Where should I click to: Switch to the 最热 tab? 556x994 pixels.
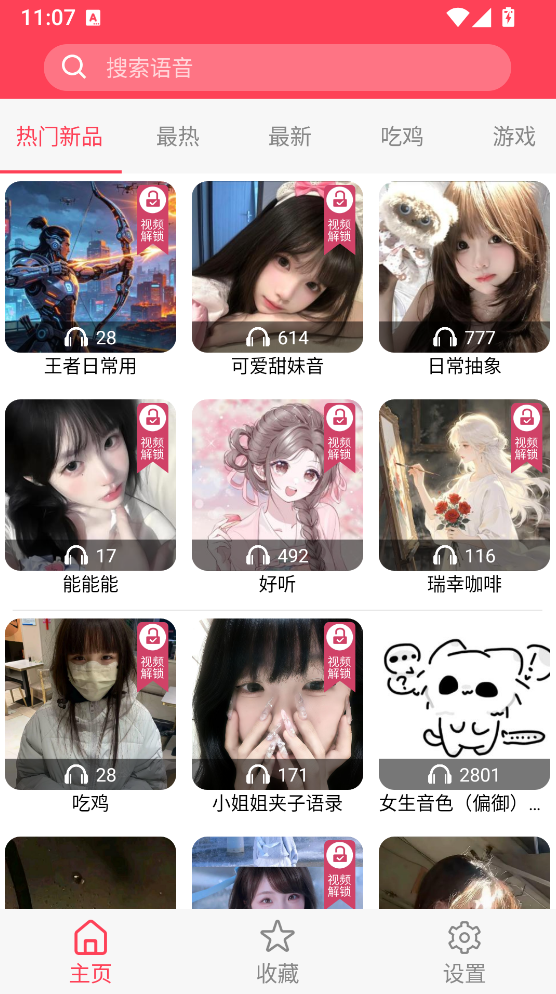178,136
